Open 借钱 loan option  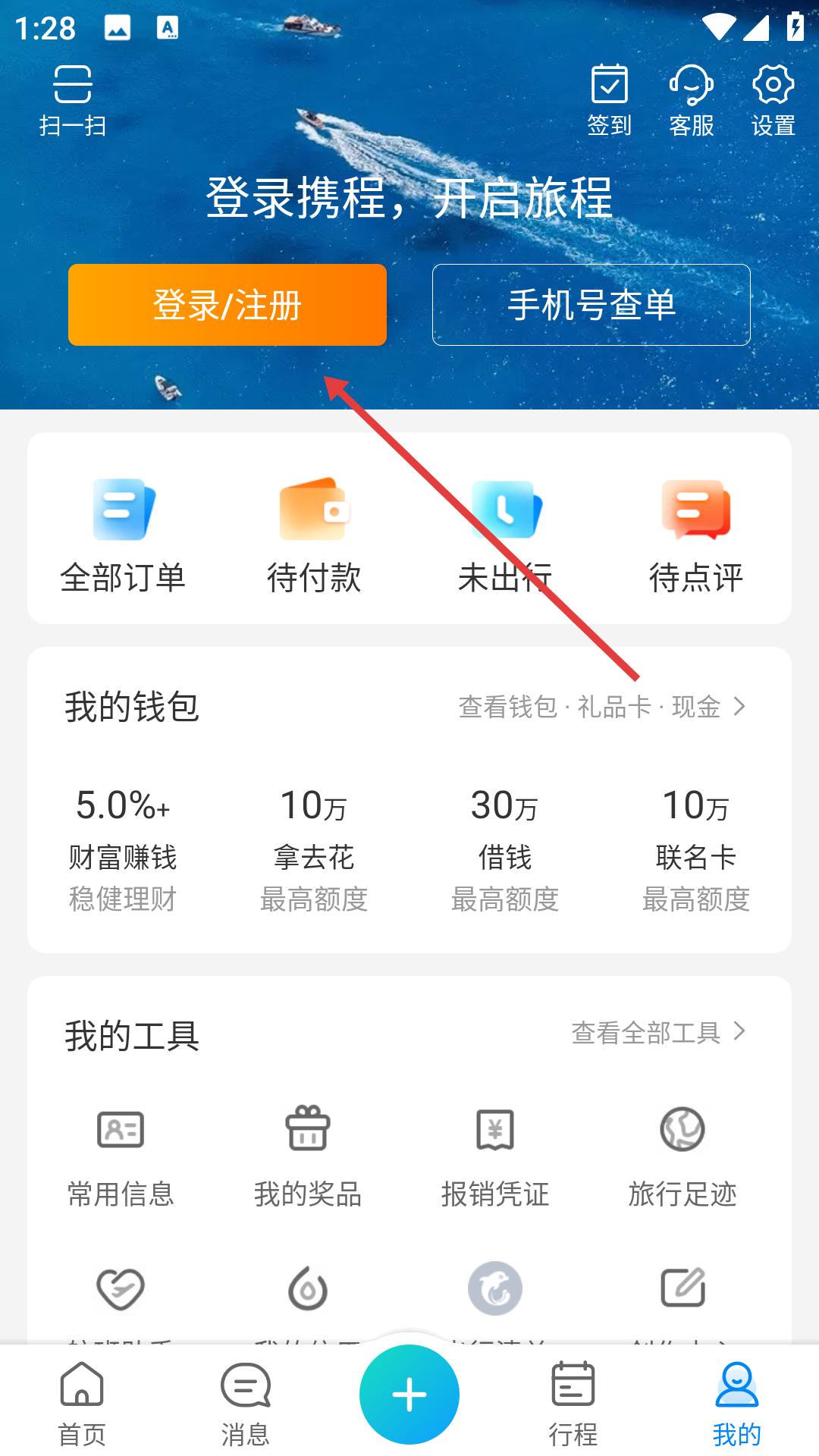tap(505, 849)
